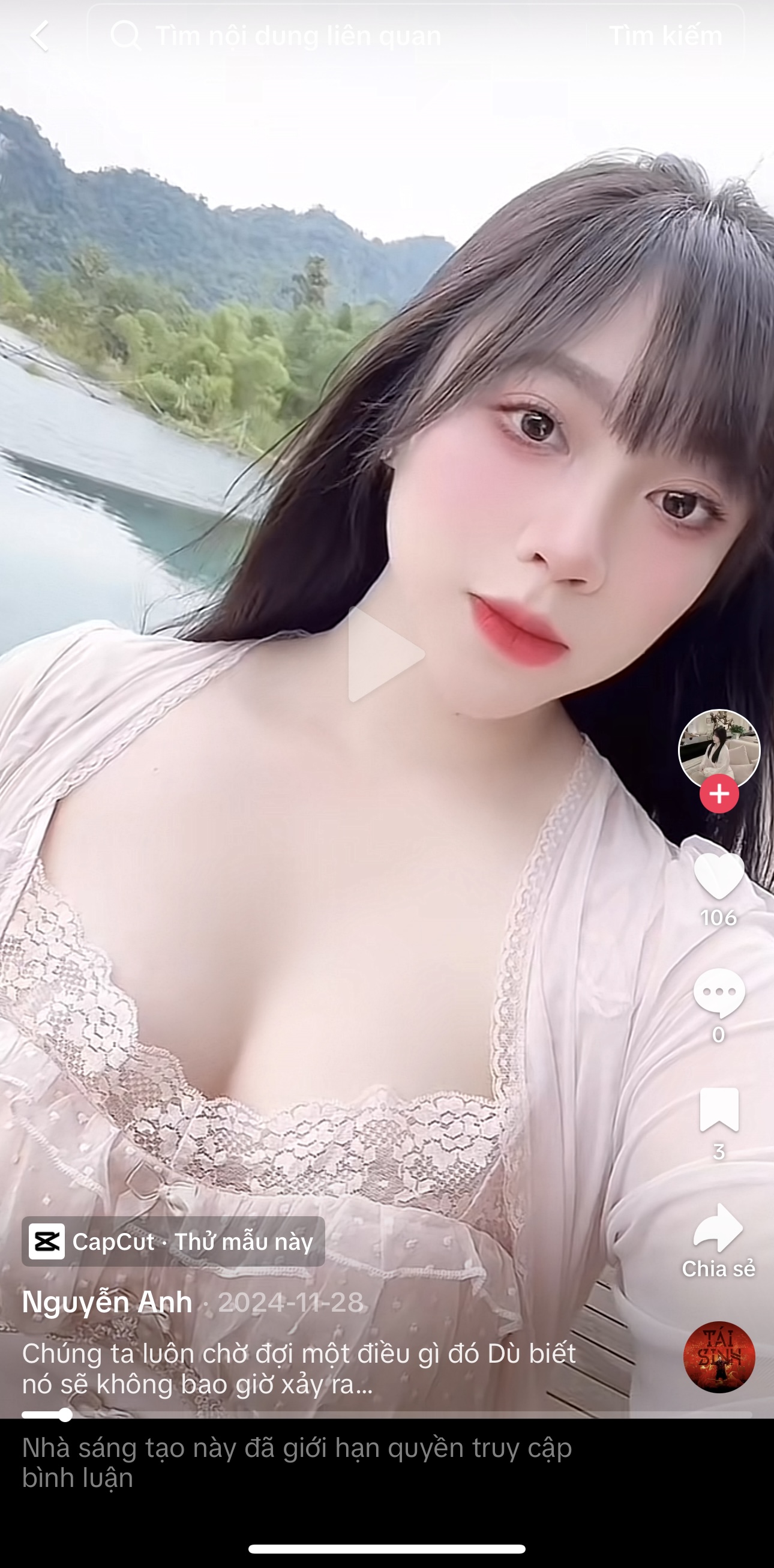
Task: Open the creator's profile avatar
Action: click(x=719, y=750)
